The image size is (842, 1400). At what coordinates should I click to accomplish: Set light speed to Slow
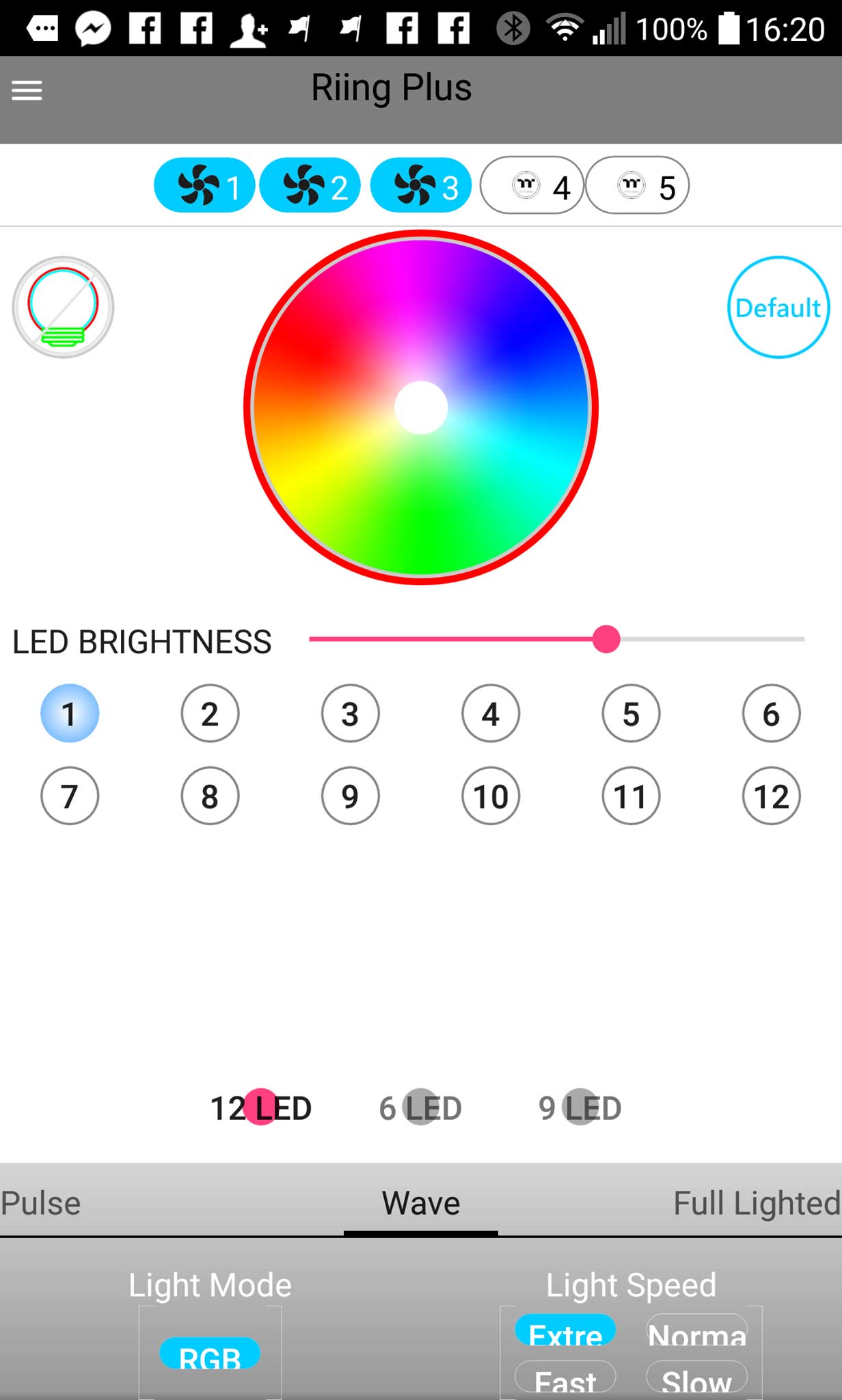tap(696, 1379)
